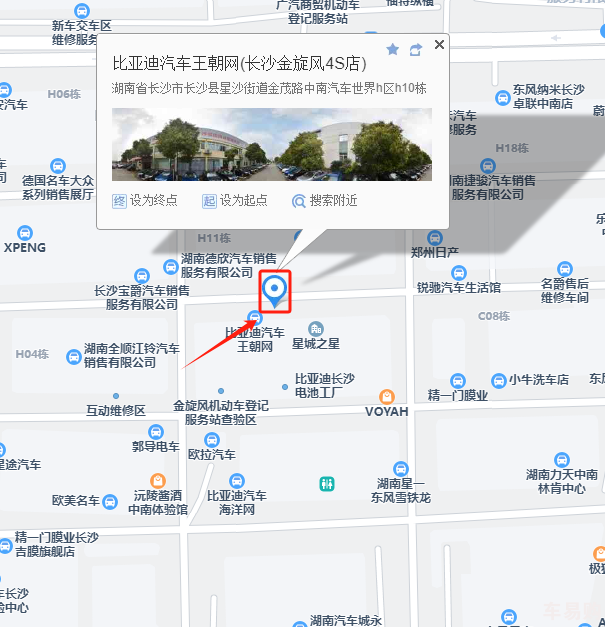Tap 搜索附近 to search nearby
This screenshot has height=627, width=605.
pyautogui.click(x=325, y=200)
